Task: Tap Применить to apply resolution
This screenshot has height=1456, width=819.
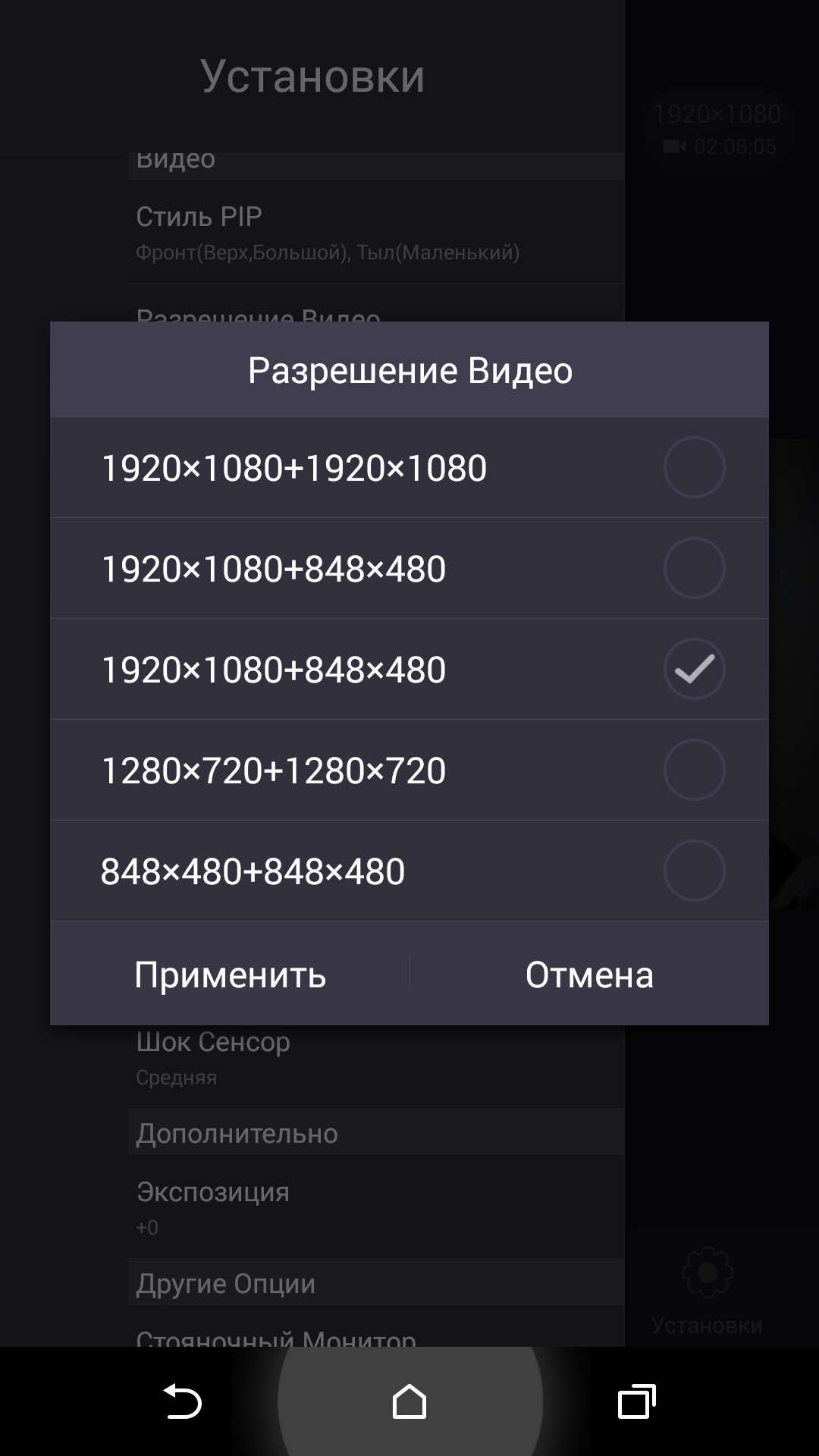Action: coord(230,974)
